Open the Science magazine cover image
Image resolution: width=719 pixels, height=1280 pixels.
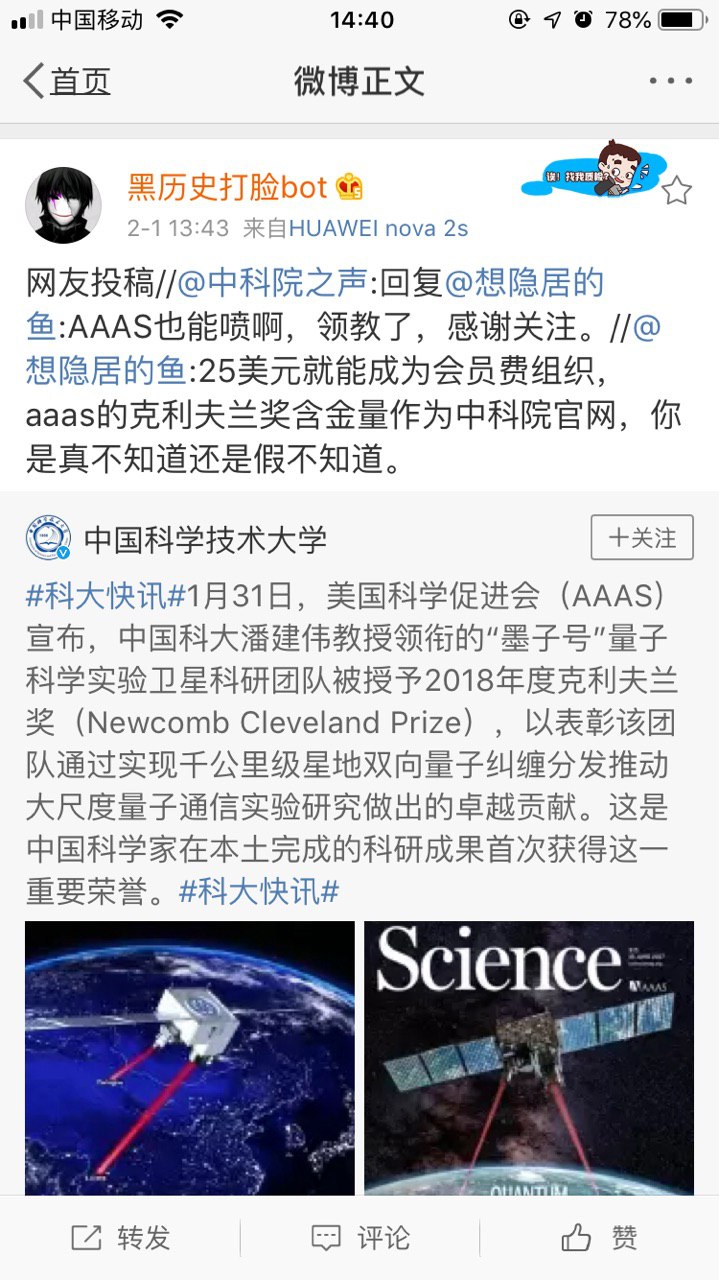pyautogui.click(x=528, y=1057)
